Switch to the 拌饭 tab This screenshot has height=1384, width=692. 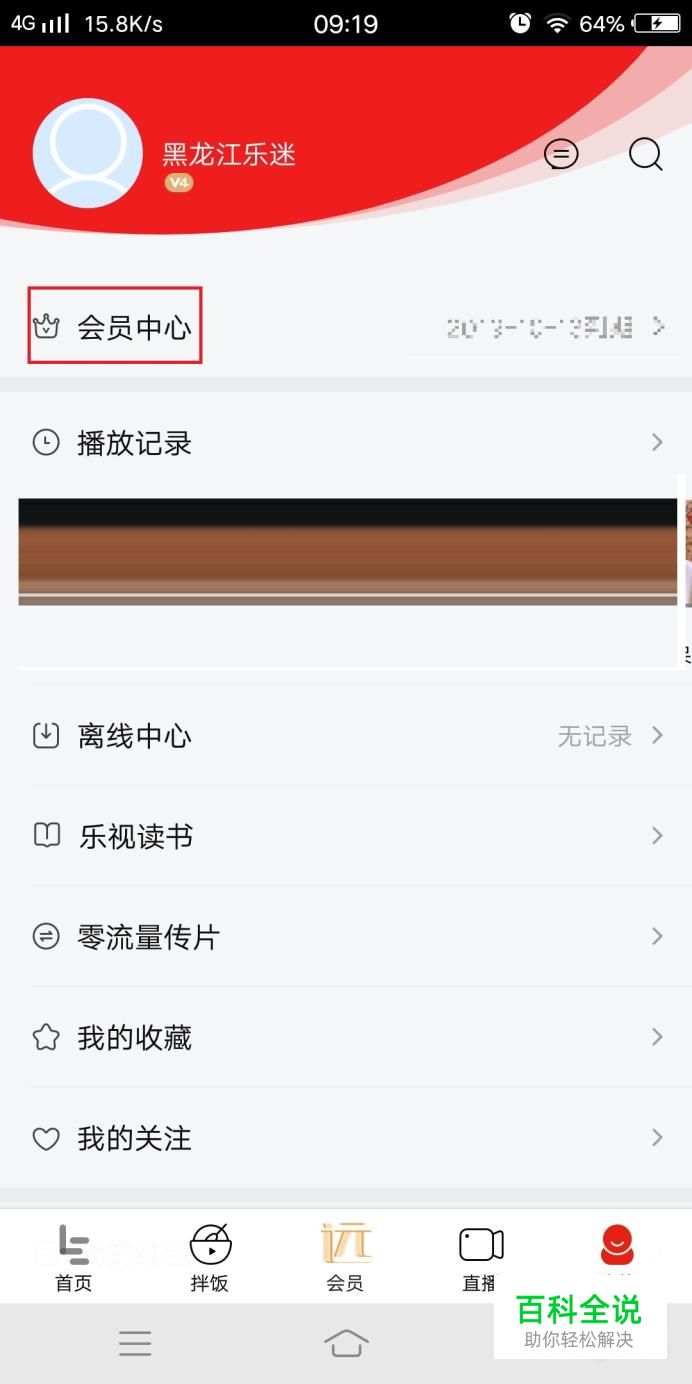210,1257
